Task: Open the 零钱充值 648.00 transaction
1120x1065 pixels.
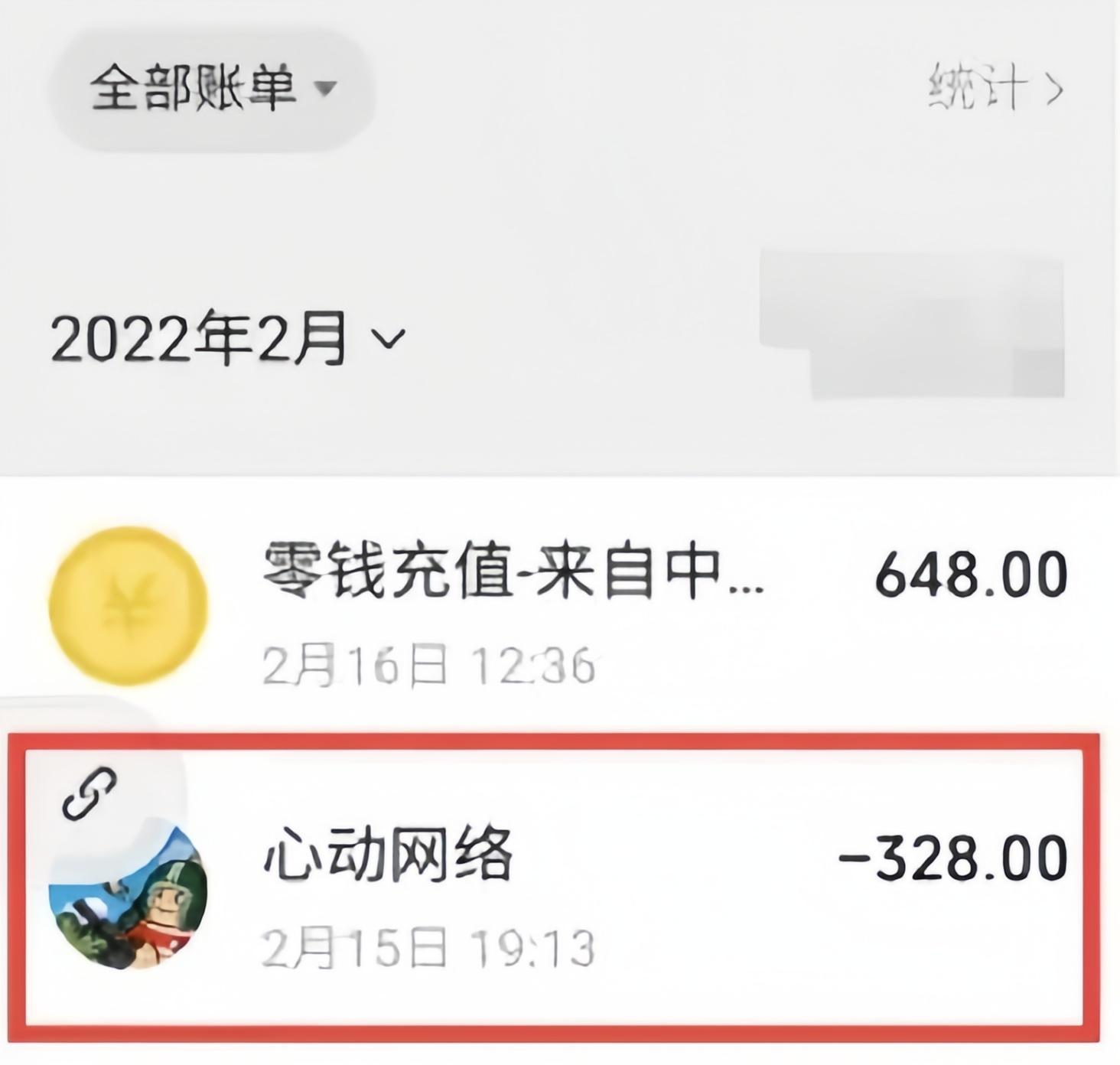Action: (558, 606)
